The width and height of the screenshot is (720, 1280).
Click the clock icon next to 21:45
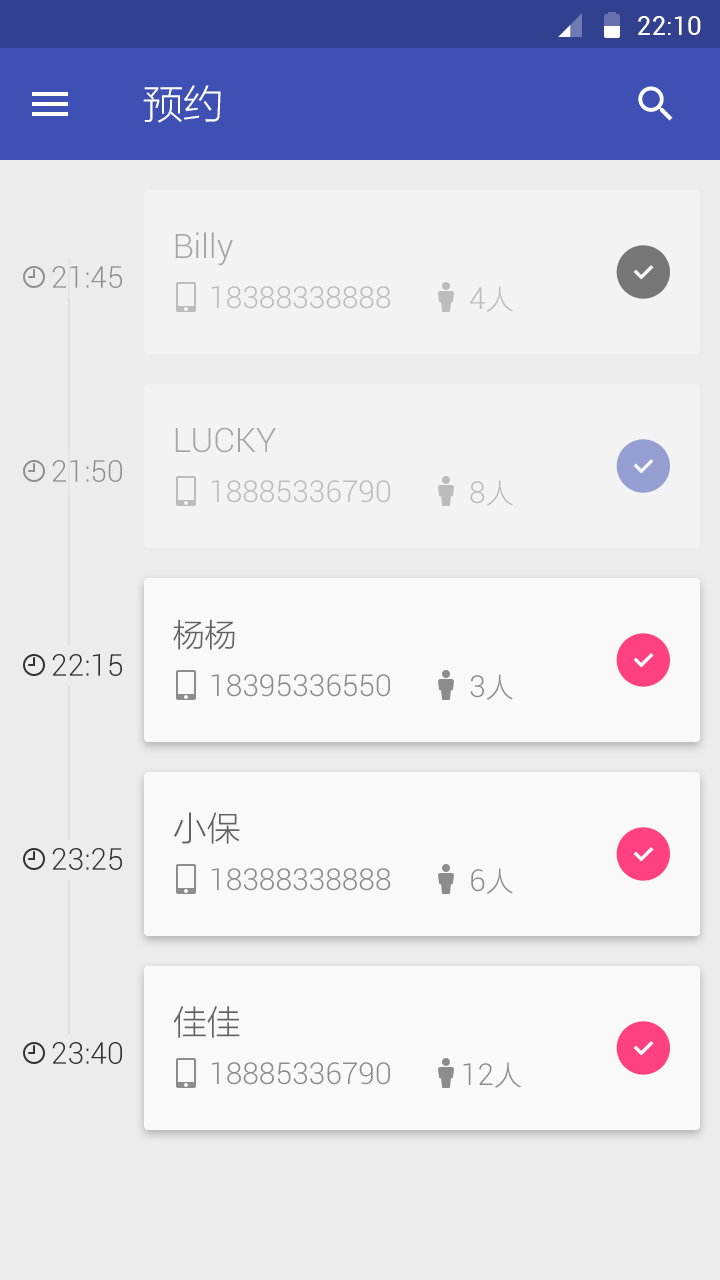click(x=34, y=277)
